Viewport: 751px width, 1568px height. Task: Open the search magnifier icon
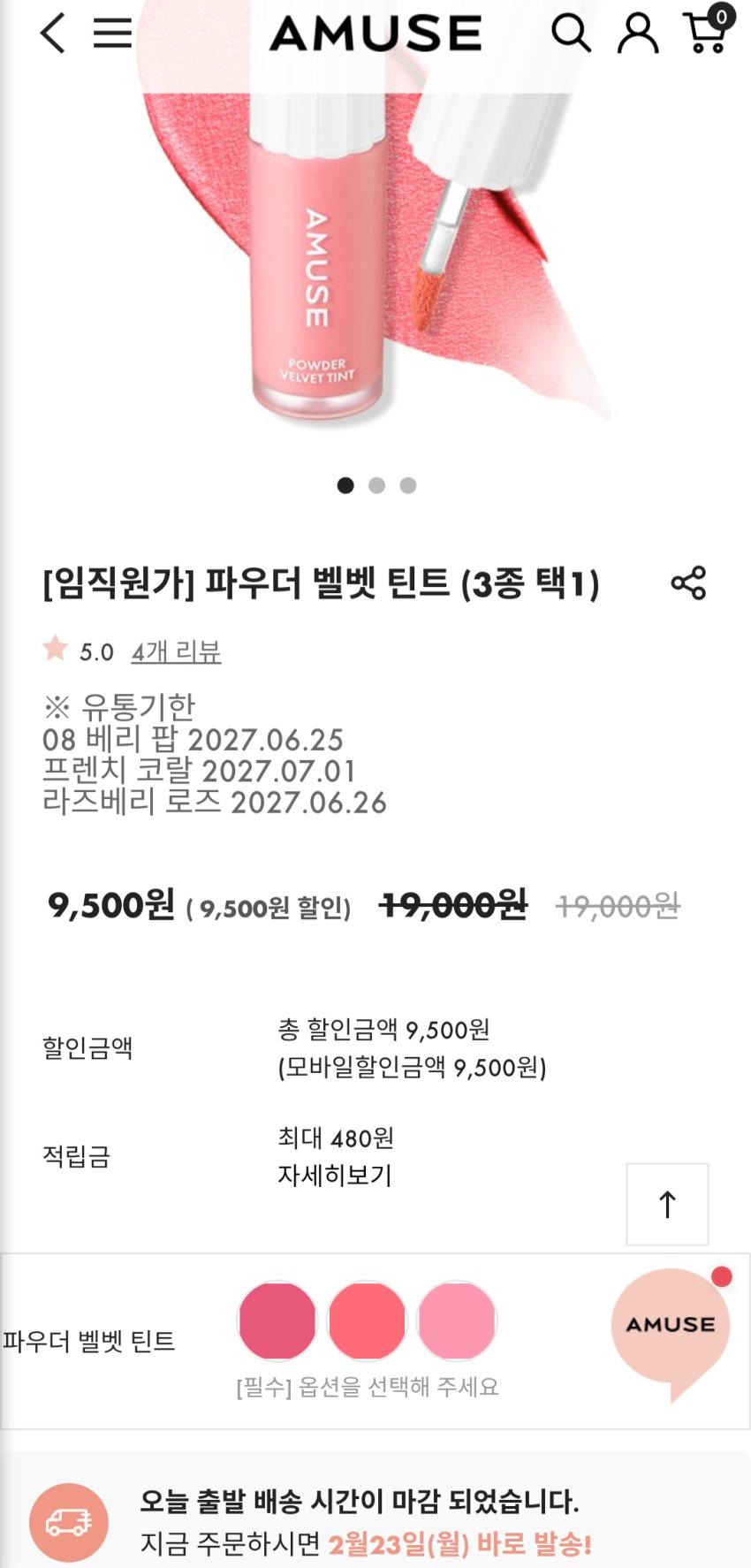coord(571,34)
